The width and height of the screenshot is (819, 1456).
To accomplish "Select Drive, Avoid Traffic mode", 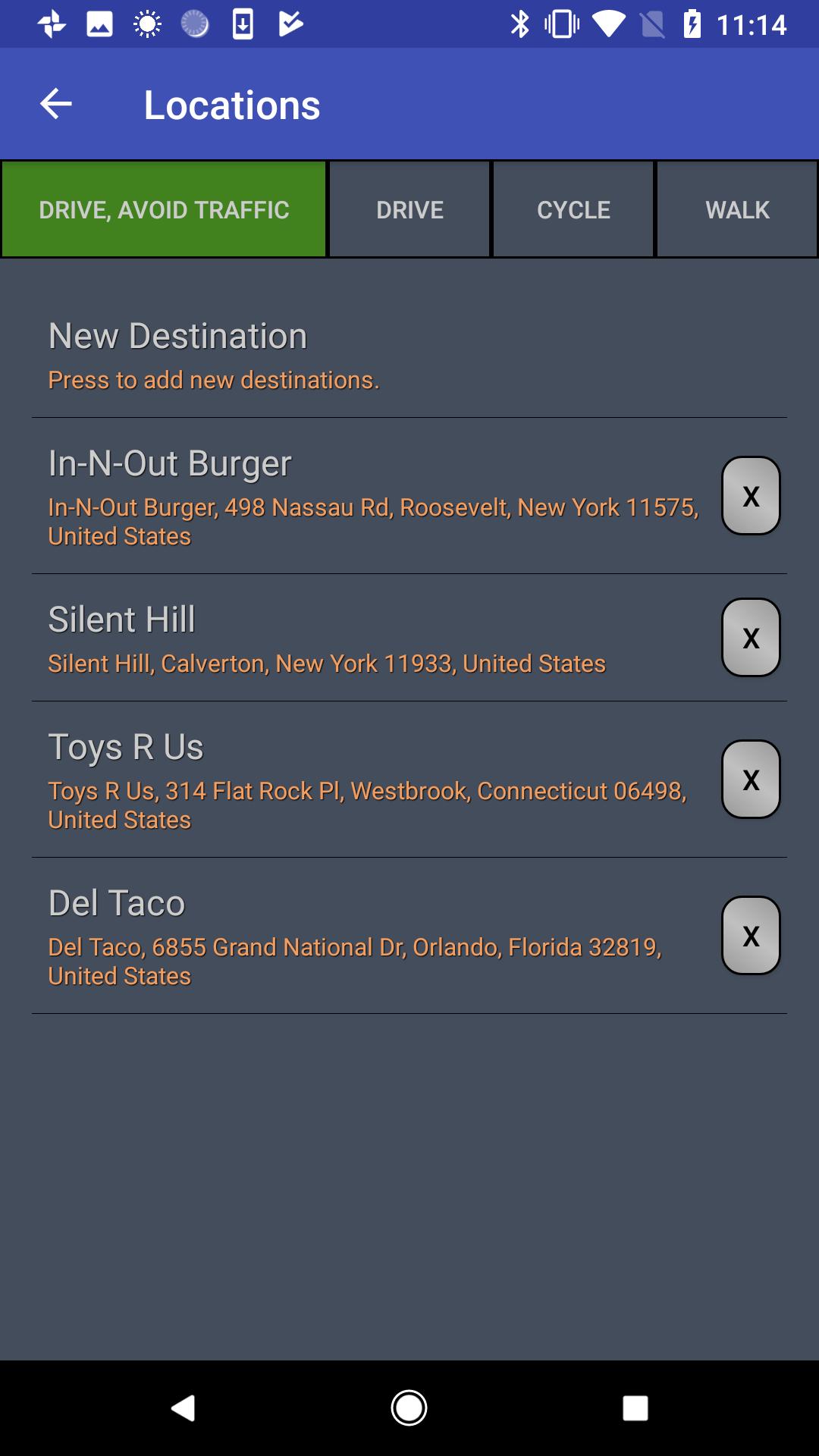I will coord(164,209).
